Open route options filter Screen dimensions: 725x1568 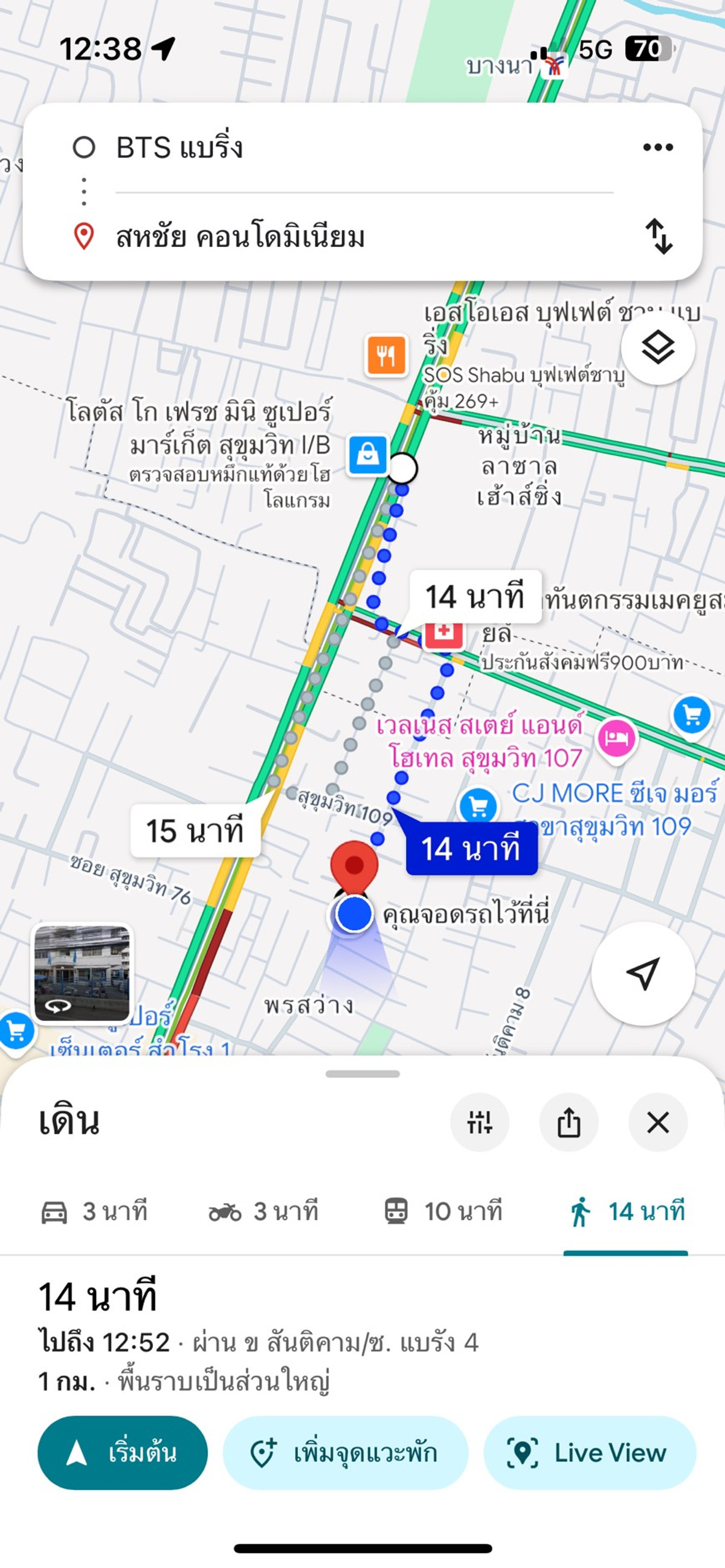[x=479, y=1122]
